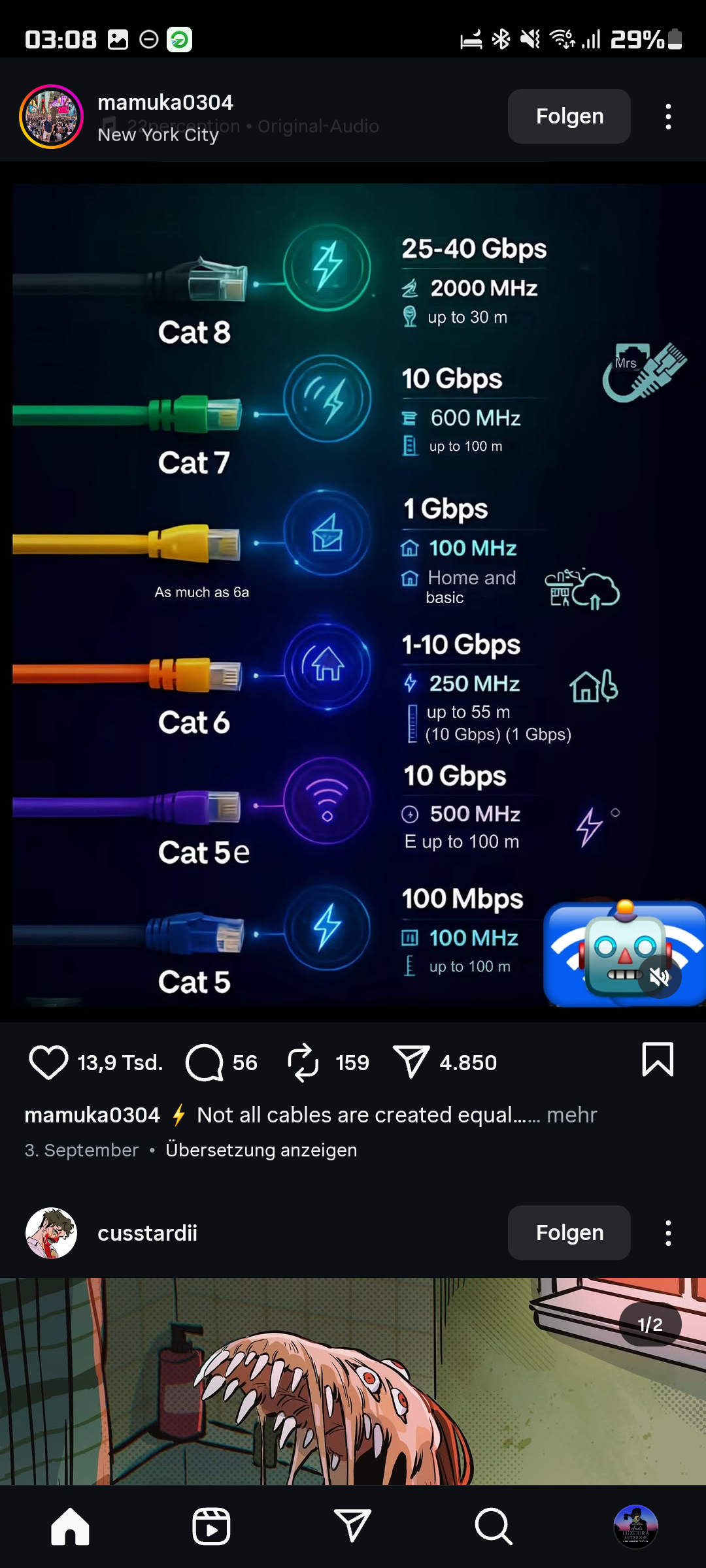Open cusstardii's carousel artwork post
Screen dimensions: 706x1568
pyautogui.click(x=353, y=1379)
